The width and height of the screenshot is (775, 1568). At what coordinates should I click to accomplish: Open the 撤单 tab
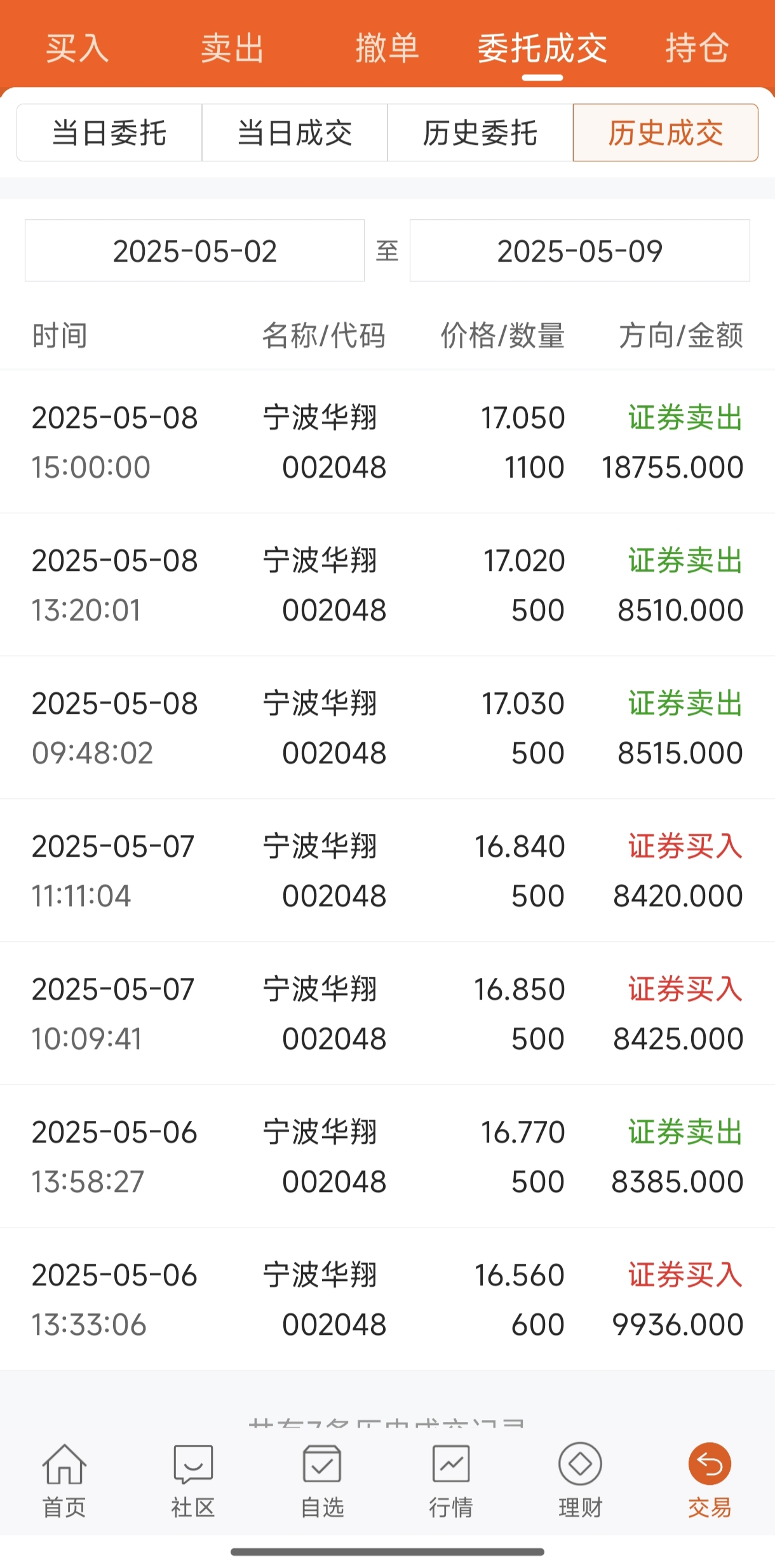pos(387,49)
